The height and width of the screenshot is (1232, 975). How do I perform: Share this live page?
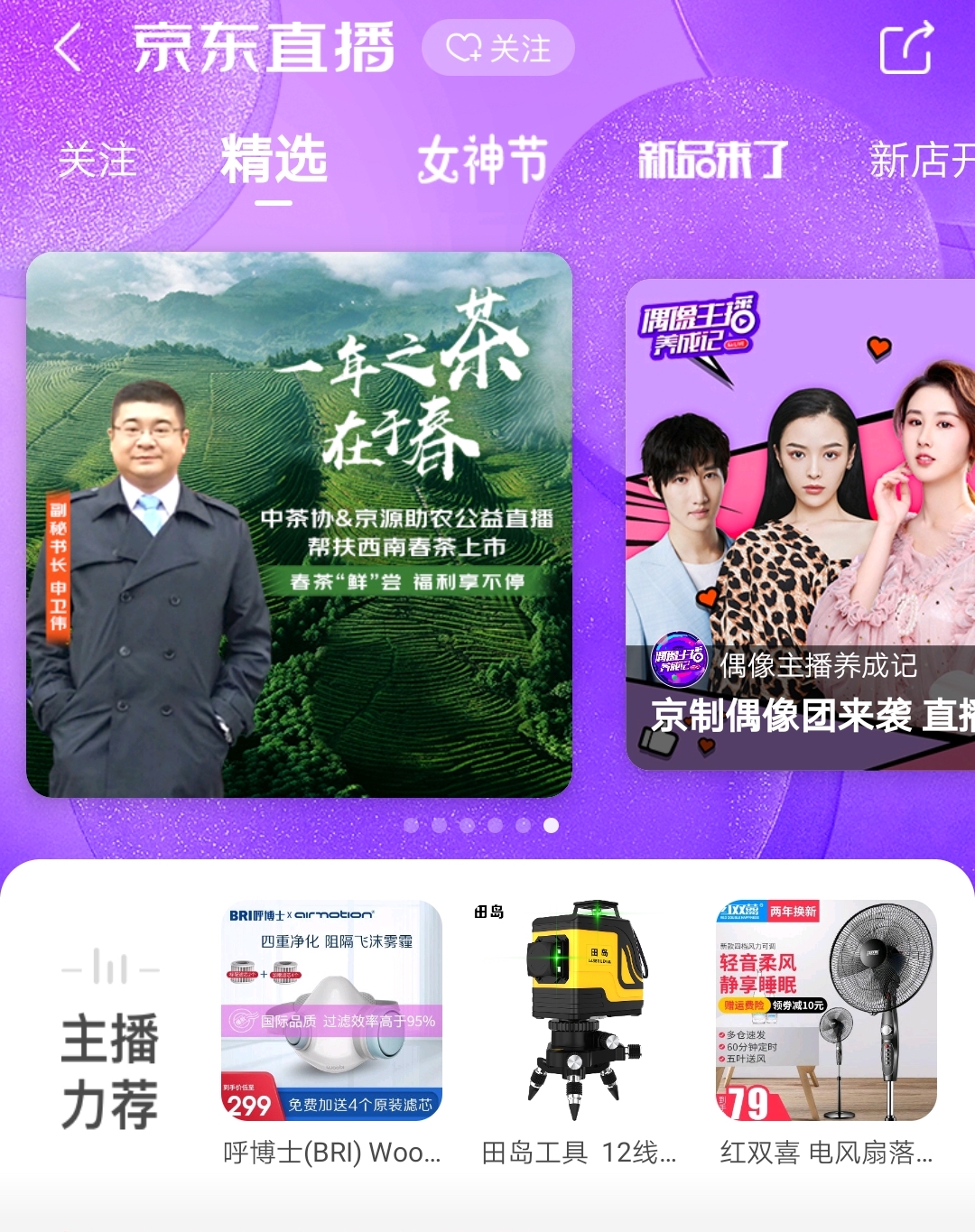tap(905, 48)
